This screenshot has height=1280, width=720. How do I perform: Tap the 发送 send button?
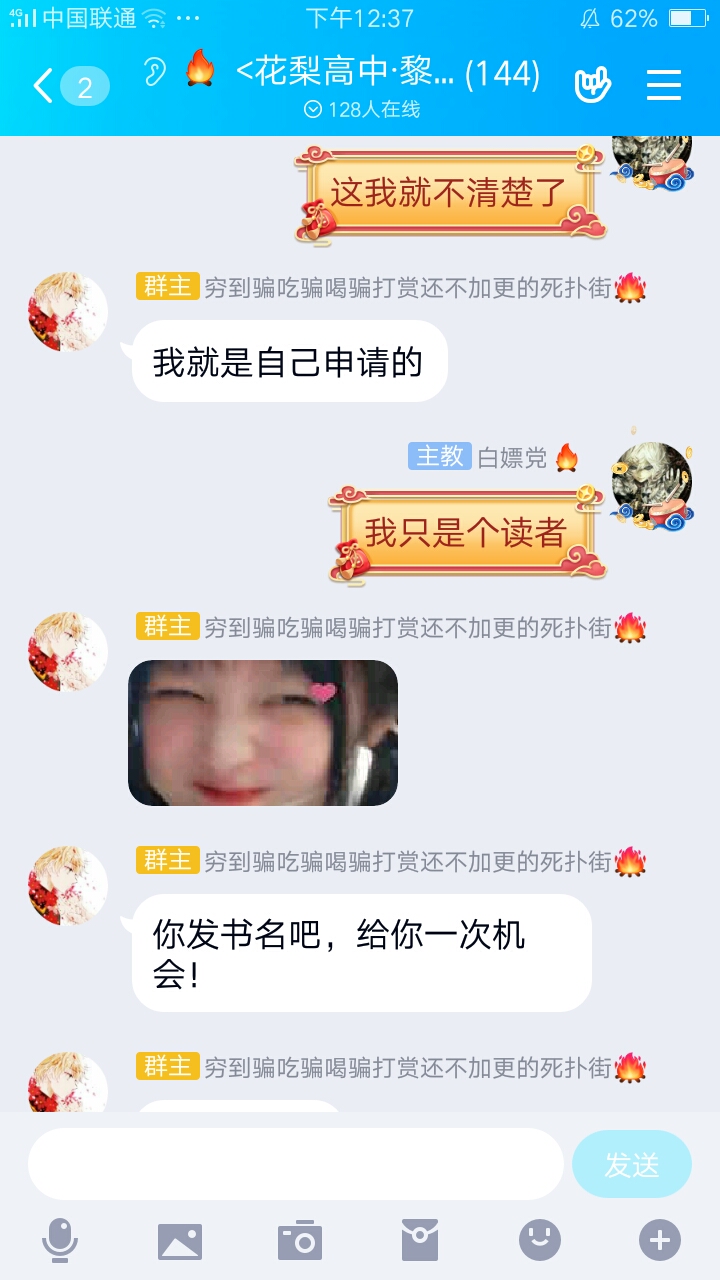(631, 1164)
